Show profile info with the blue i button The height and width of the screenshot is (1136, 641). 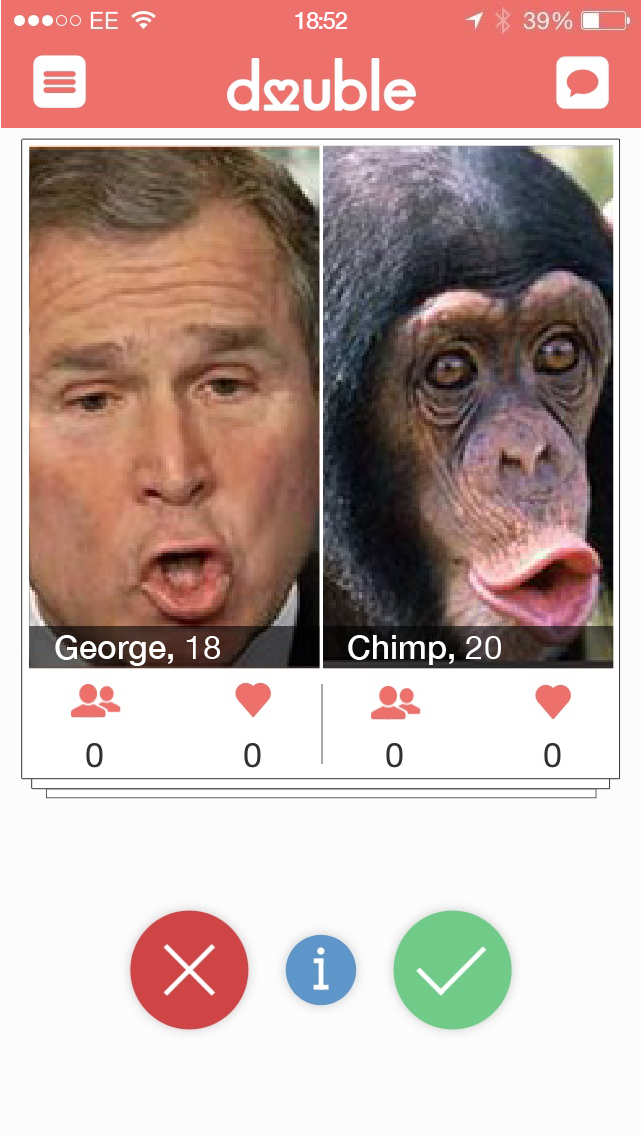(321, 970)
